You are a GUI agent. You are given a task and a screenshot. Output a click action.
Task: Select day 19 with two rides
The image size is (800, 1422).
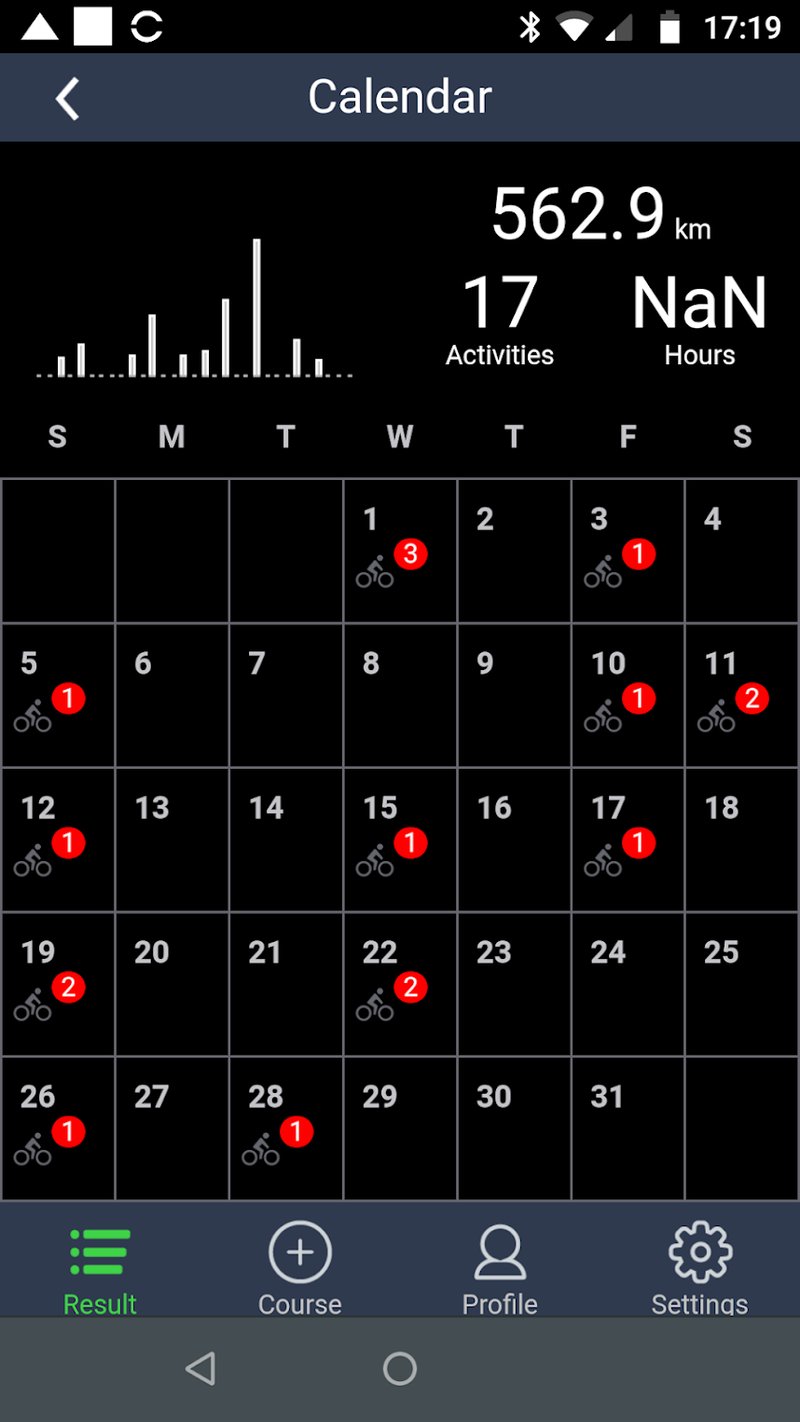tap(58, 984)
